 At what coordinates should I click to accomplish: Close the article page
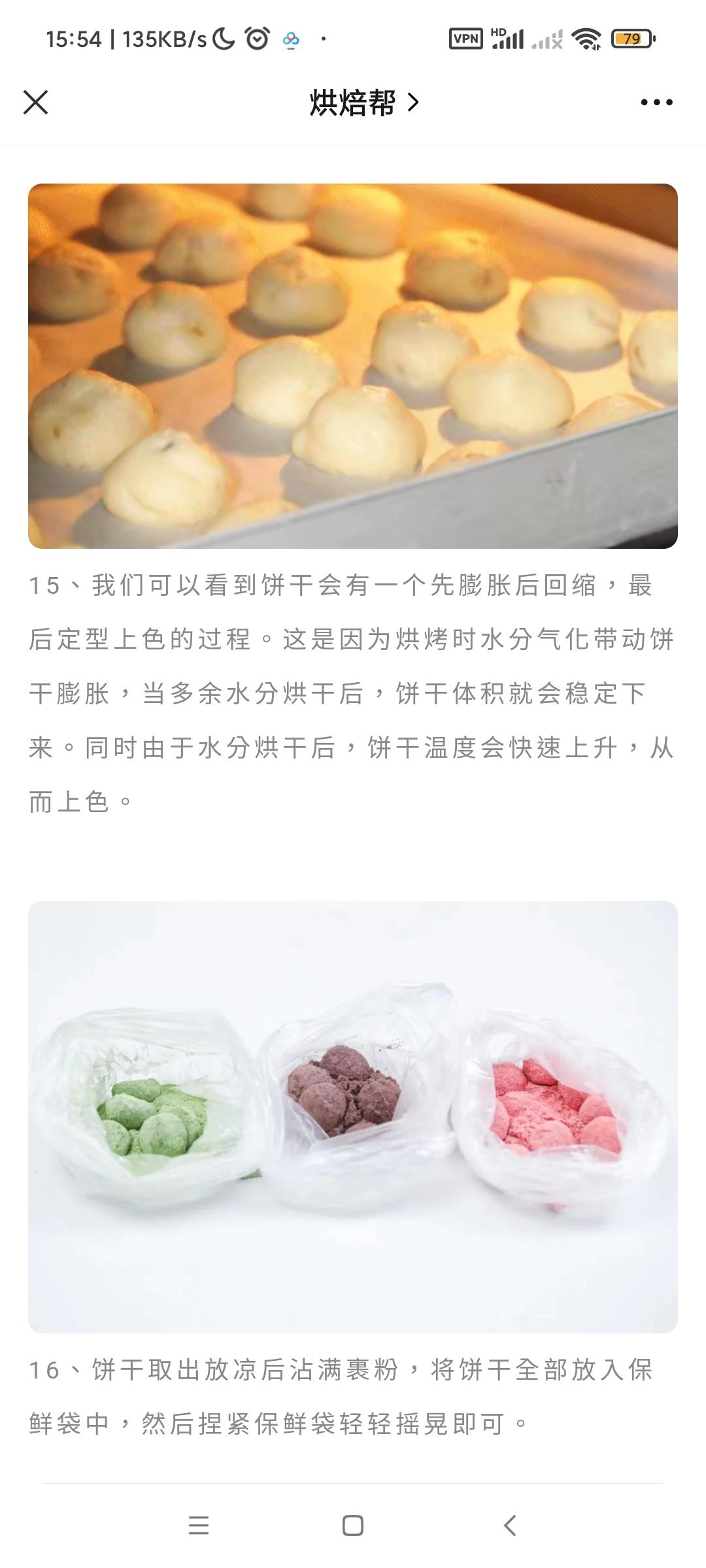point(36,103)
